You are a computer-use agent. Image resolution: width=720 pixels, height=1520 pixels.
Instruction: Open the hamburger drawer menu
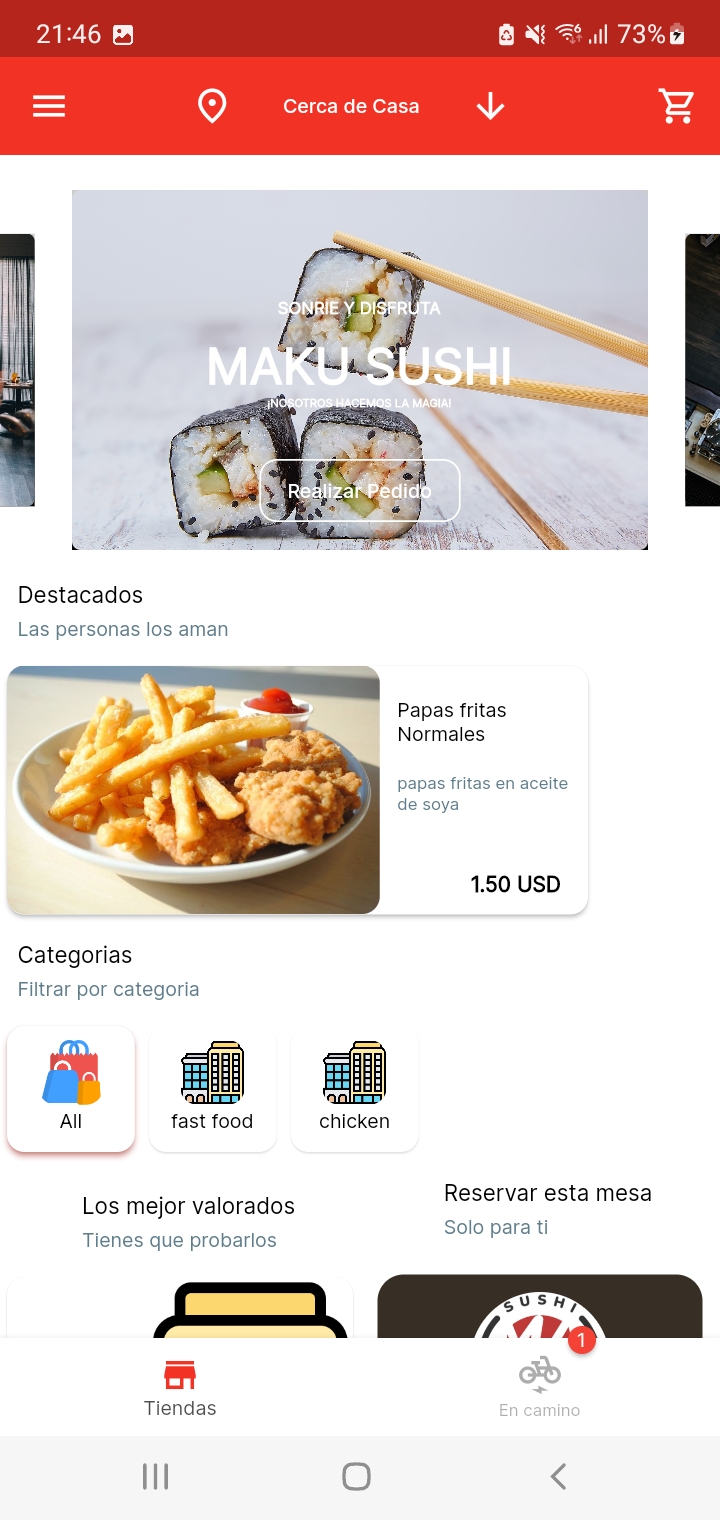(49, 106)
